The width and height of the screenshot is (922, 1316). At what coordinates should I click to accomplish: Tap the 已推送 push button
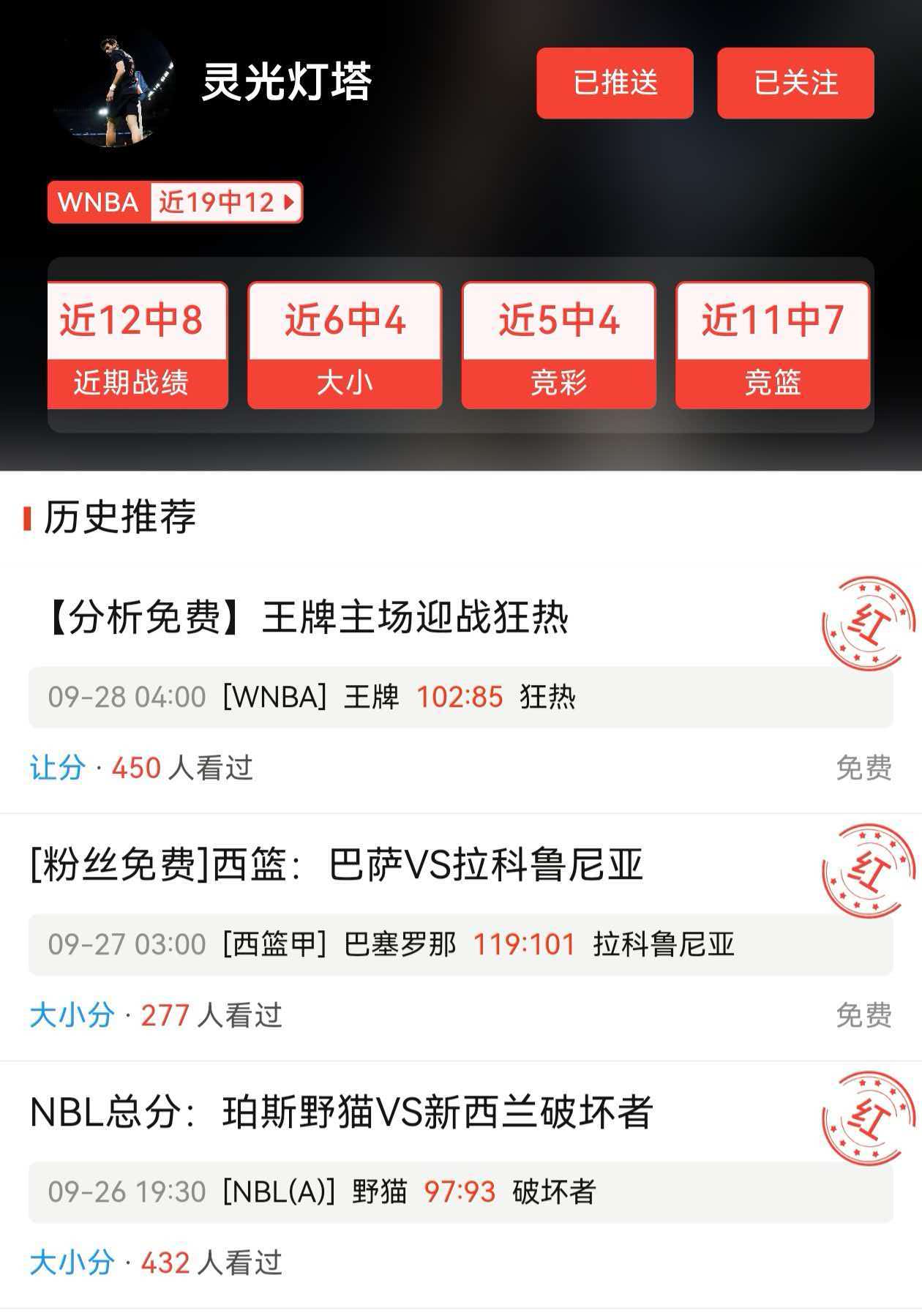[615, 83]
